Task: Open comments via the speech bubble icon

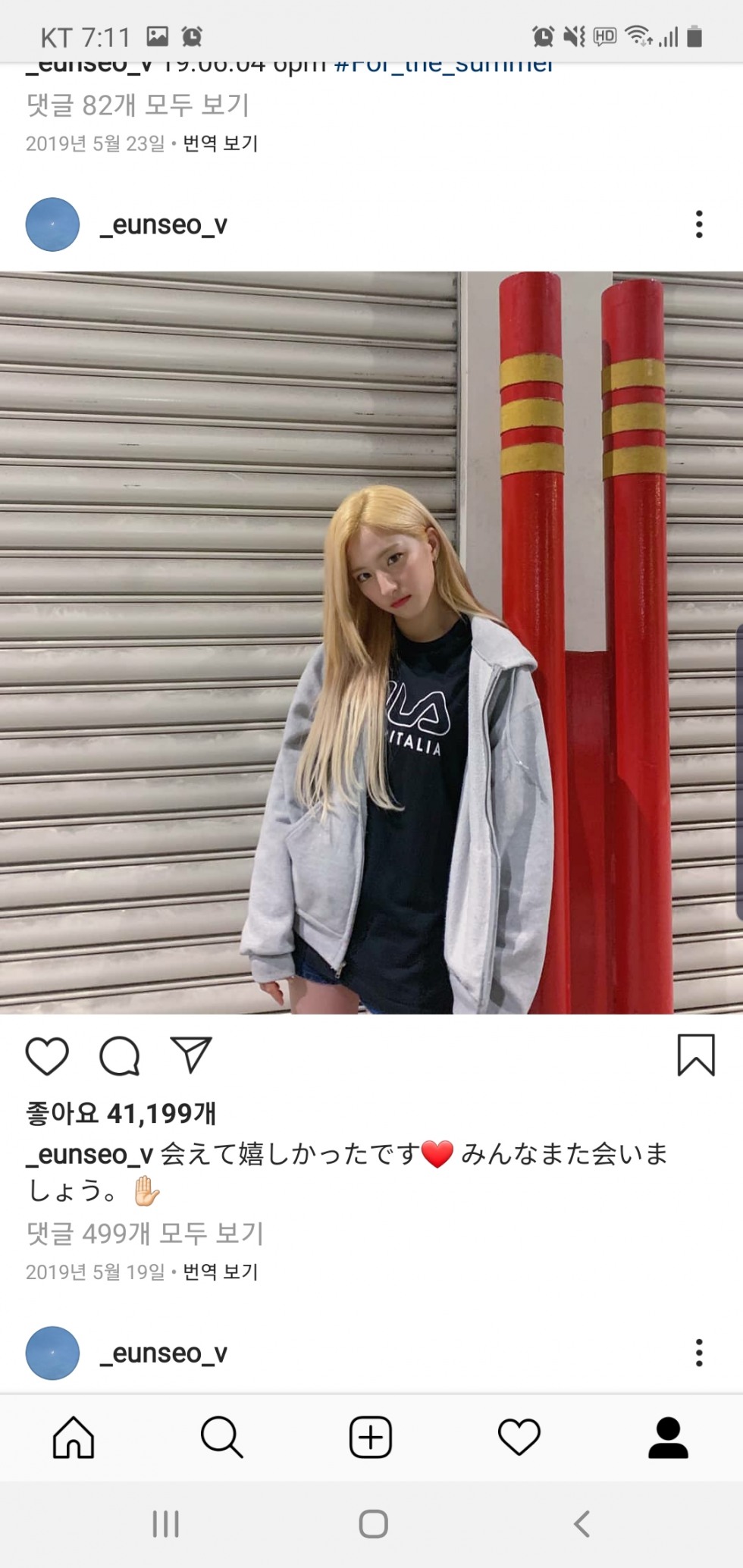Action: [120, 1055]
